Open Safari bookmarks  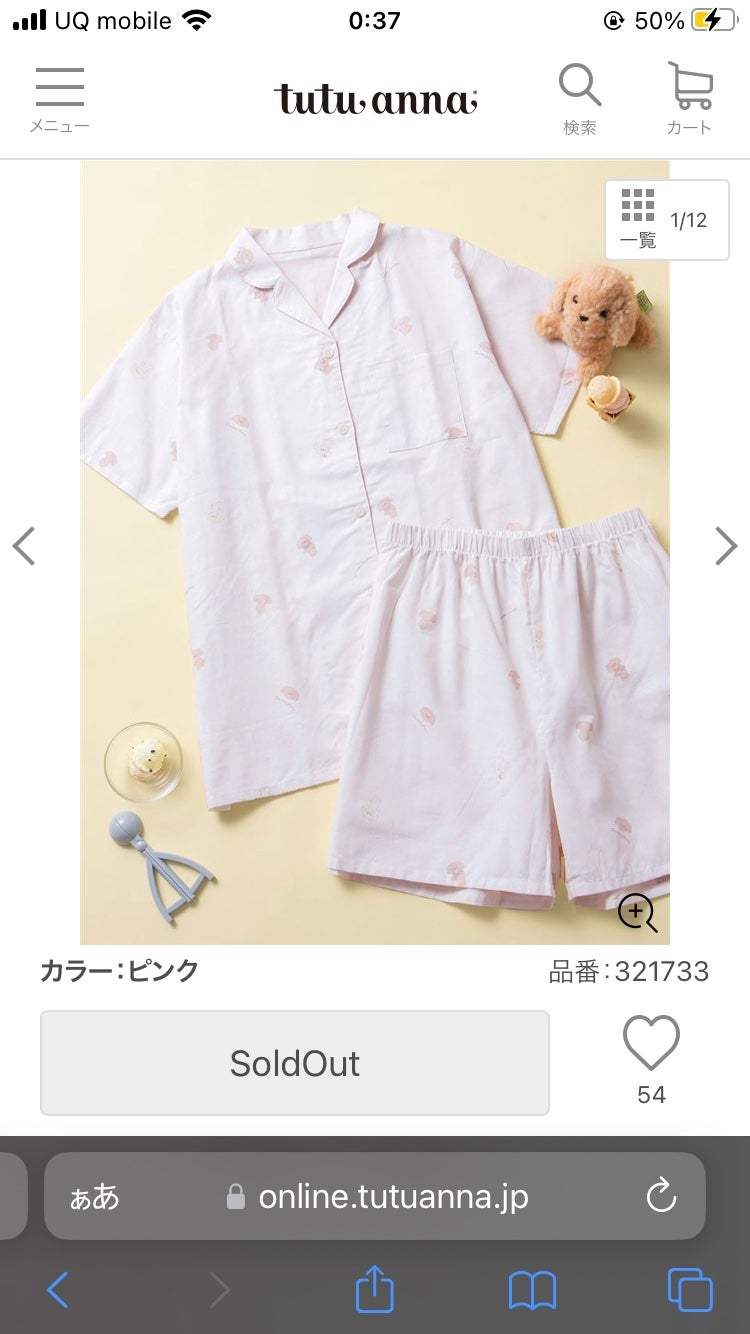point(532,1290)
